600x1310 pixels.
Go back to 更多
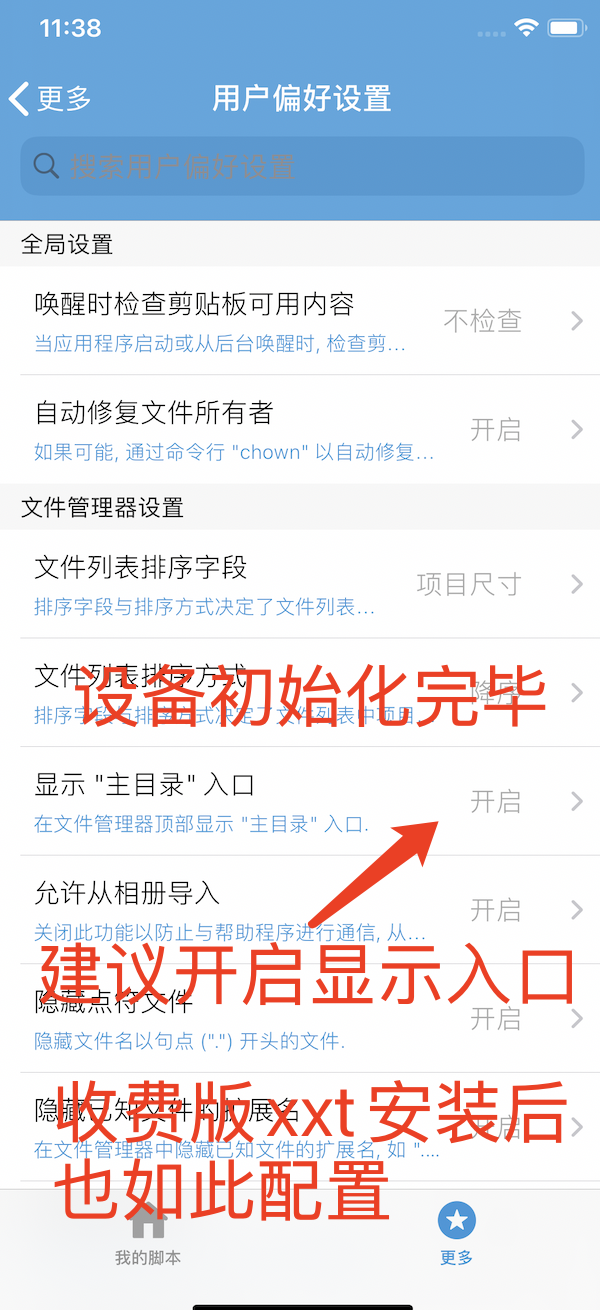tap(50, 98)
